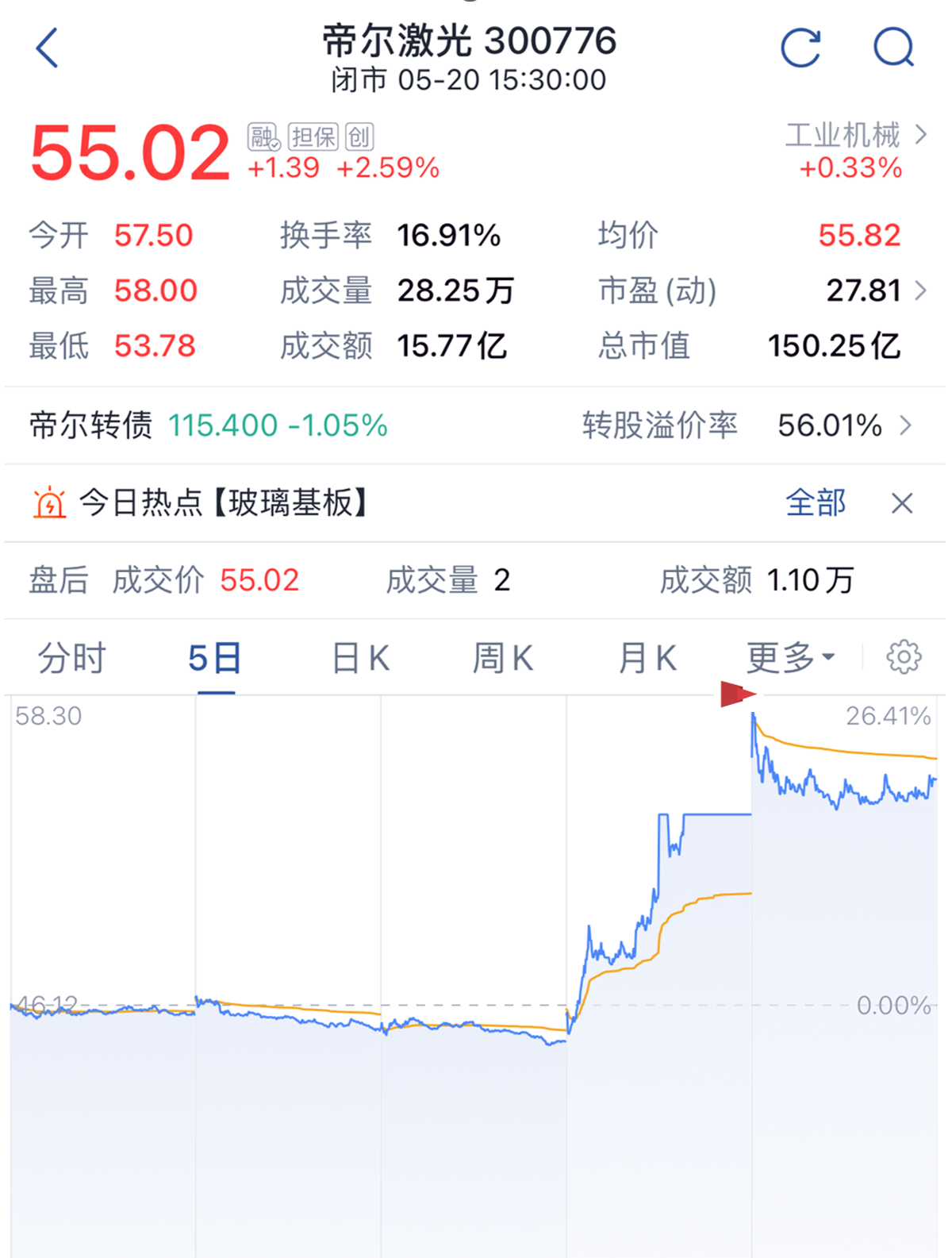
Task: Select the 5日 chart tab
Action: pyautogui.click(x=215, y=659)
